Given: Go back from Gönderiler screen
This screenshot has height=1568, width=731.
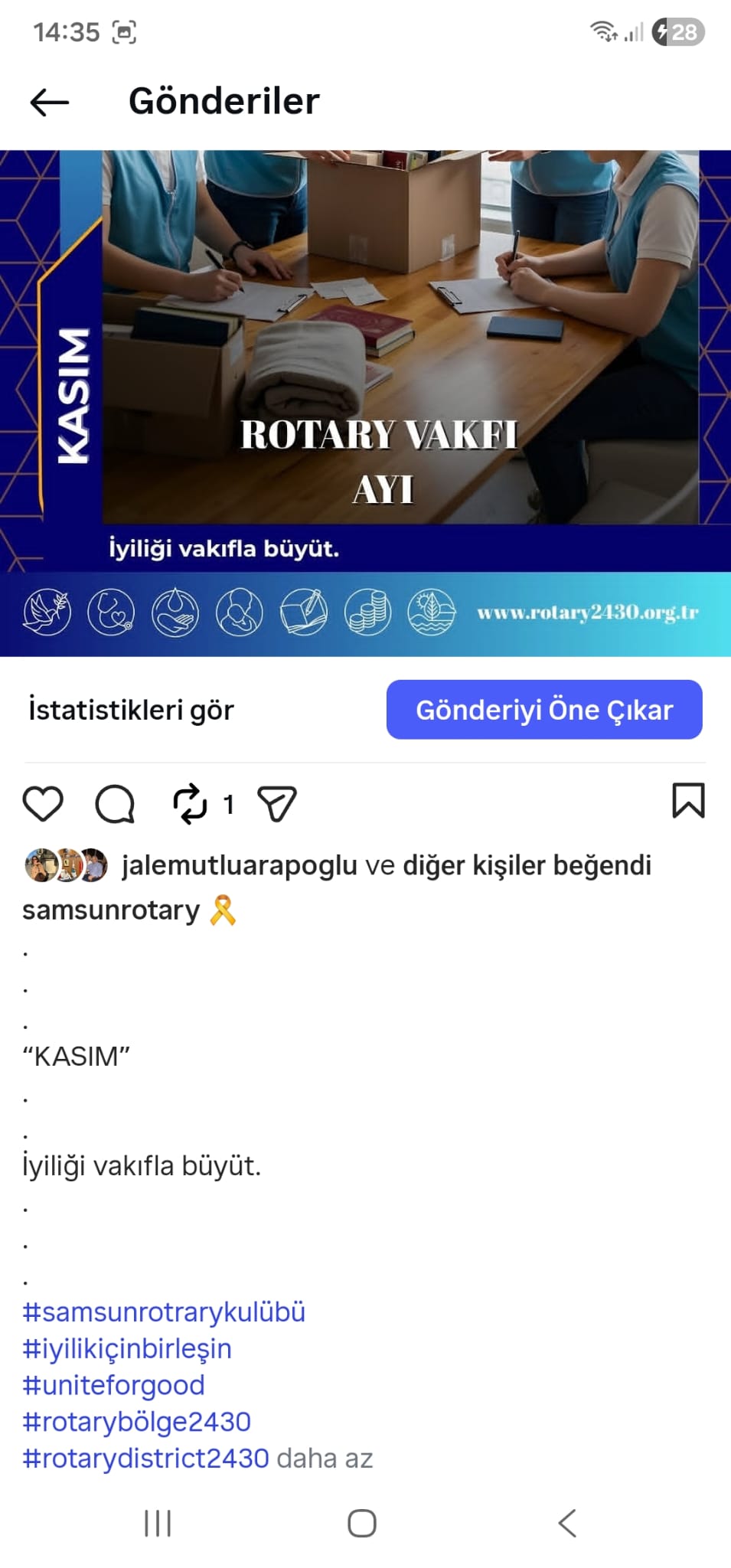Looking at the screenshot, I should 50,102.
